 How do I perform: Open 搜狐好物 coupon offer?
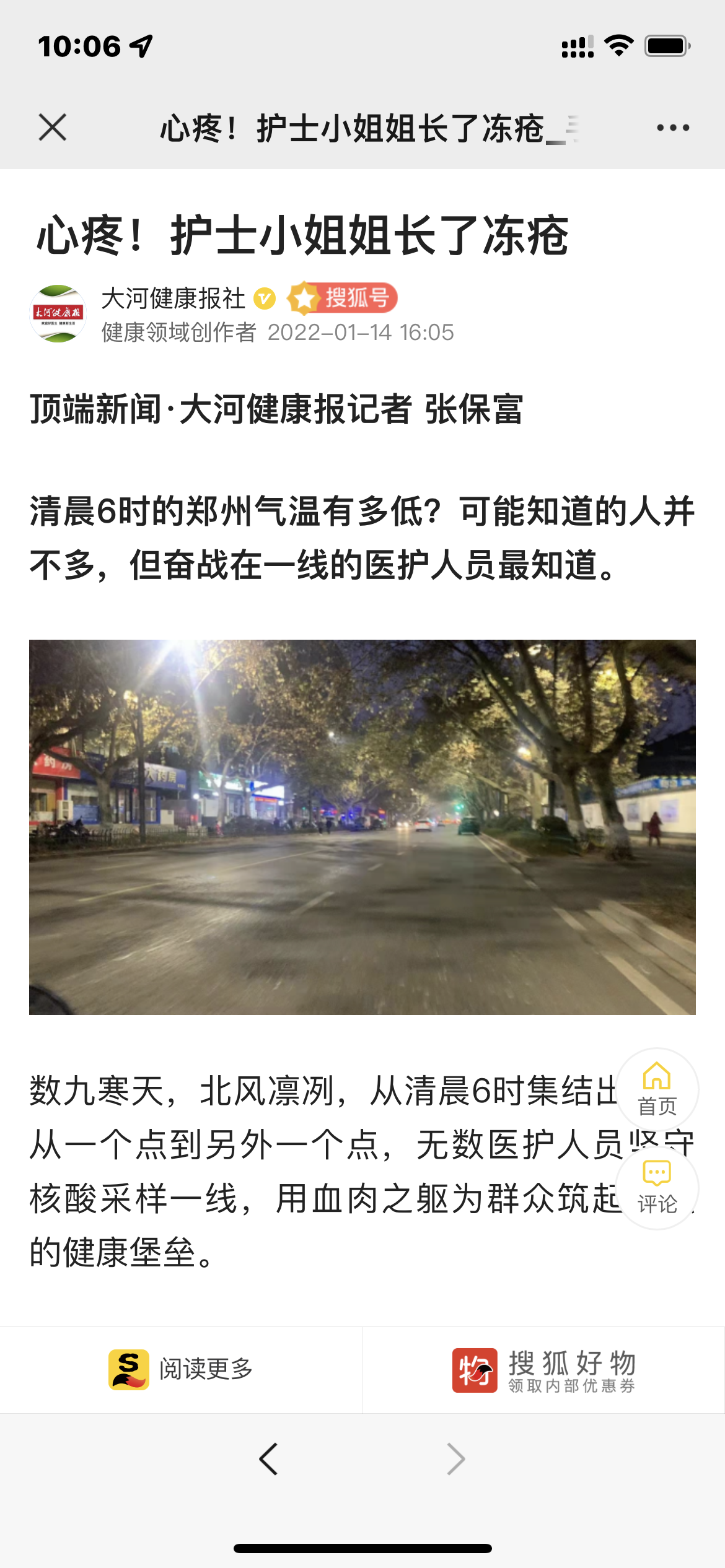[x=543, y=1370]
